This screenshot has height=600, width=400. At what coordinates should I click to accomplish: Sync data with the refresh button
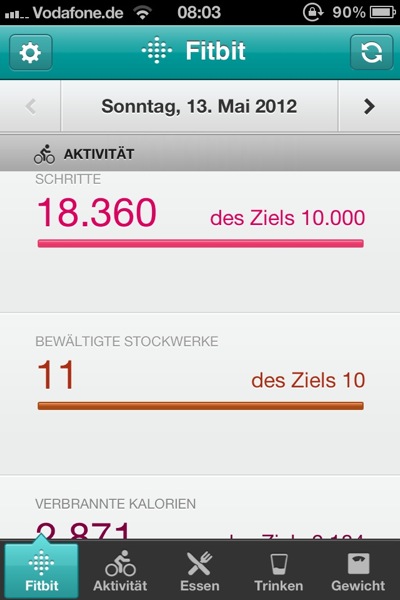[371, 52]
